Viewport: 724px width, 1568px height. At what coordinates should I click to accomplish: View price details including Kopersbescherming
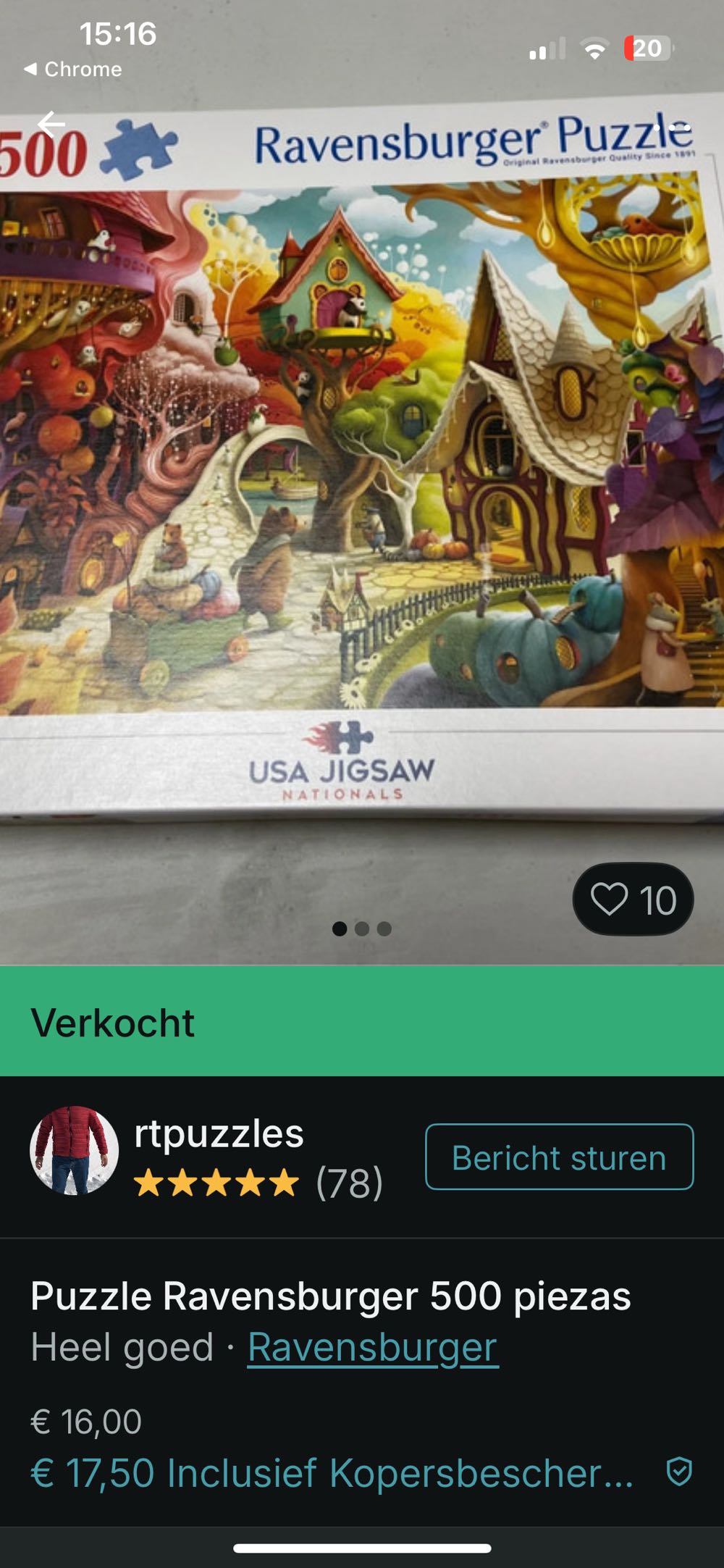click(x=332, y=1473)
